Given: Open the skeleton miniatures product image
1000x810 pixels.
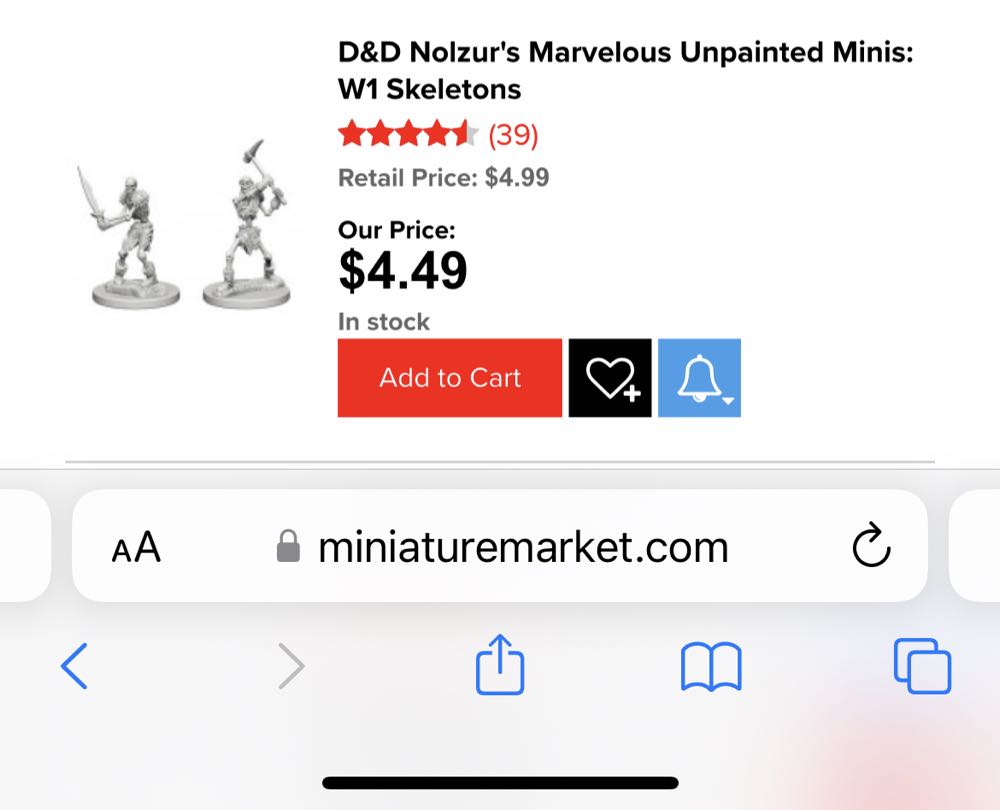Looking at the screenshot, I should point(186,225).
